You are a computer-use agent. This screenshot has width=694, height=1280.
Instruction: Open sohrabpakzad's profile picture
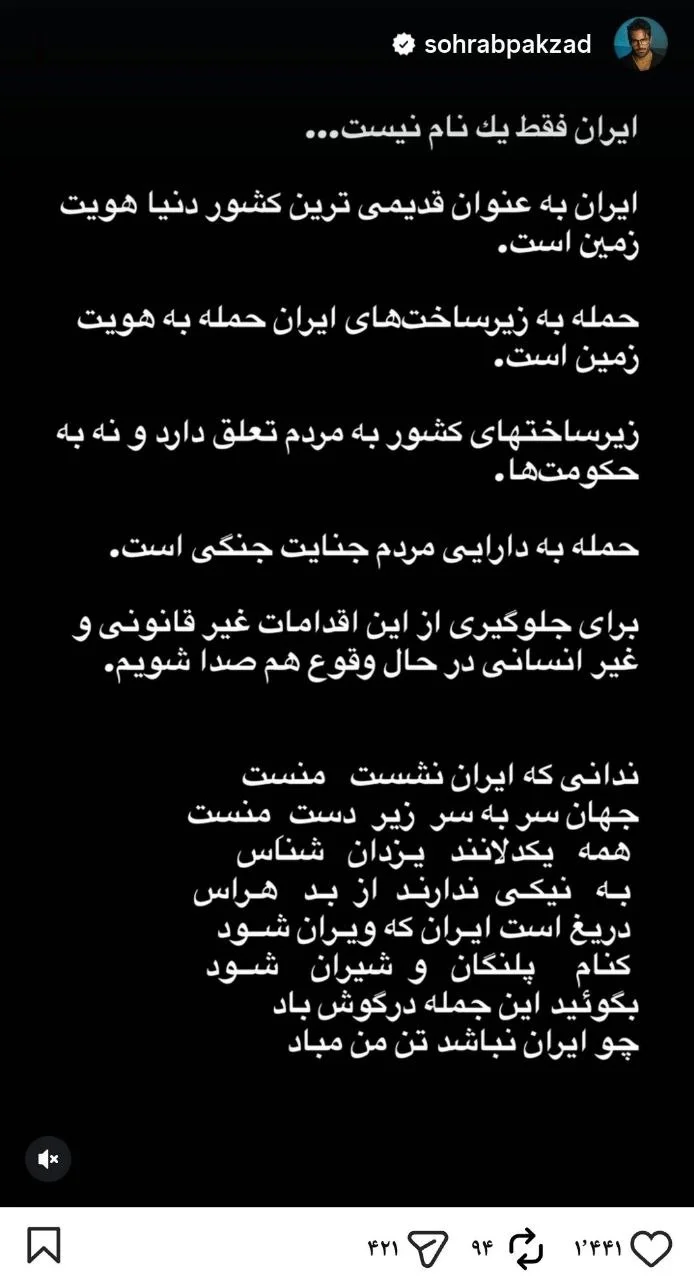[640, 44]
